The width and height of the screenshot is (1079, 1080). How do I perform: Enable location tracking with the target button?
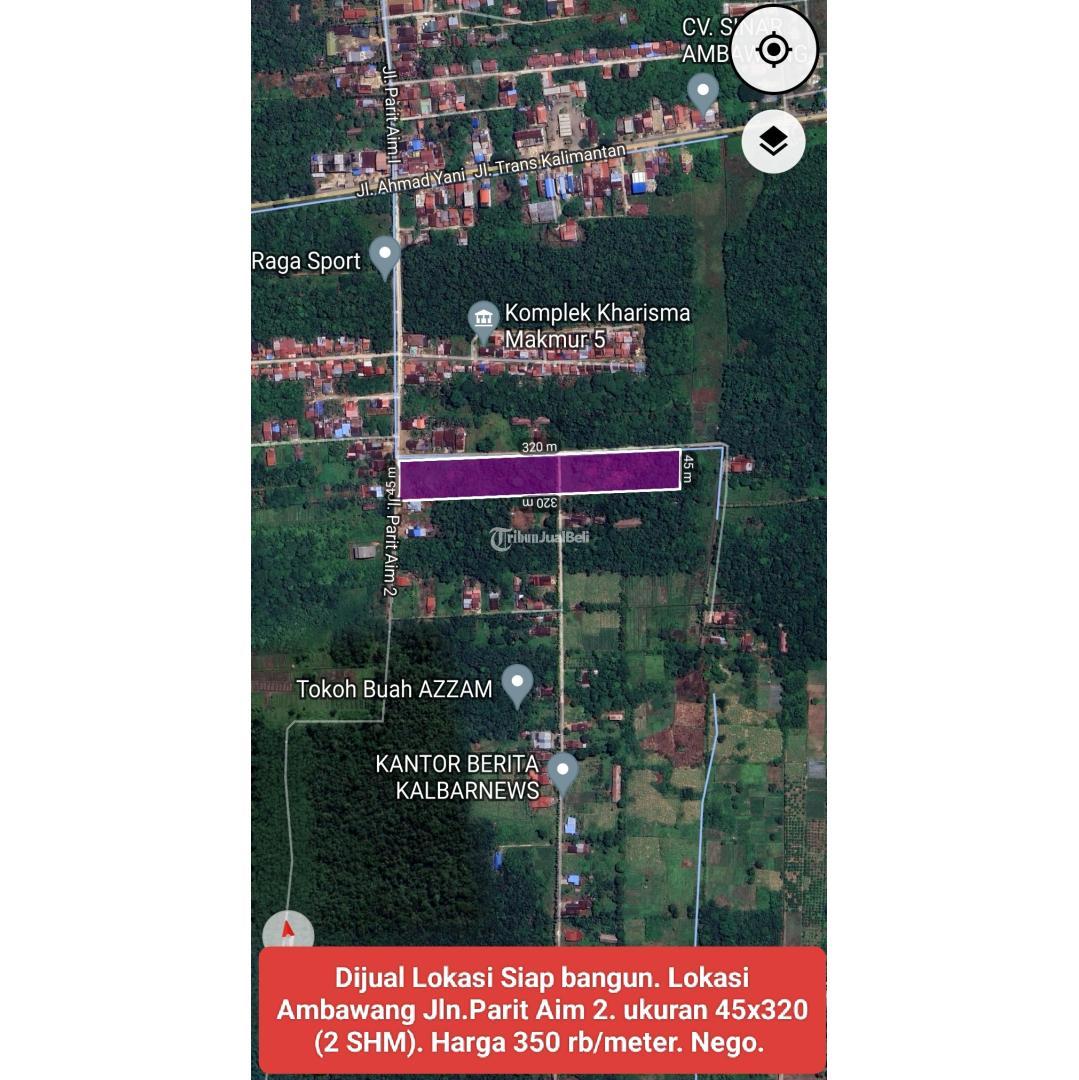(772, 50)
